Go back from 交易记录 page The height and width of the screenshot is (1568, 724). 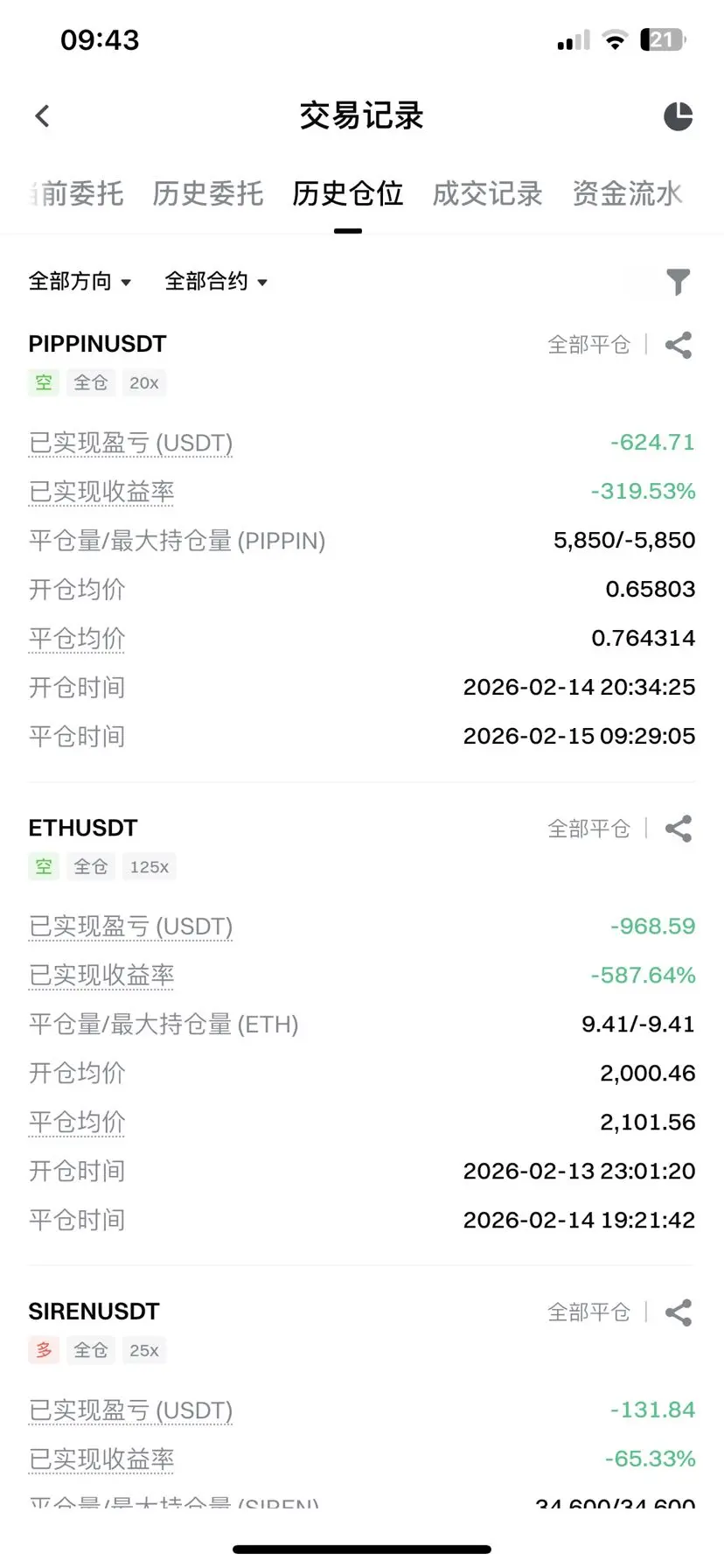click(x=42, y=116)
